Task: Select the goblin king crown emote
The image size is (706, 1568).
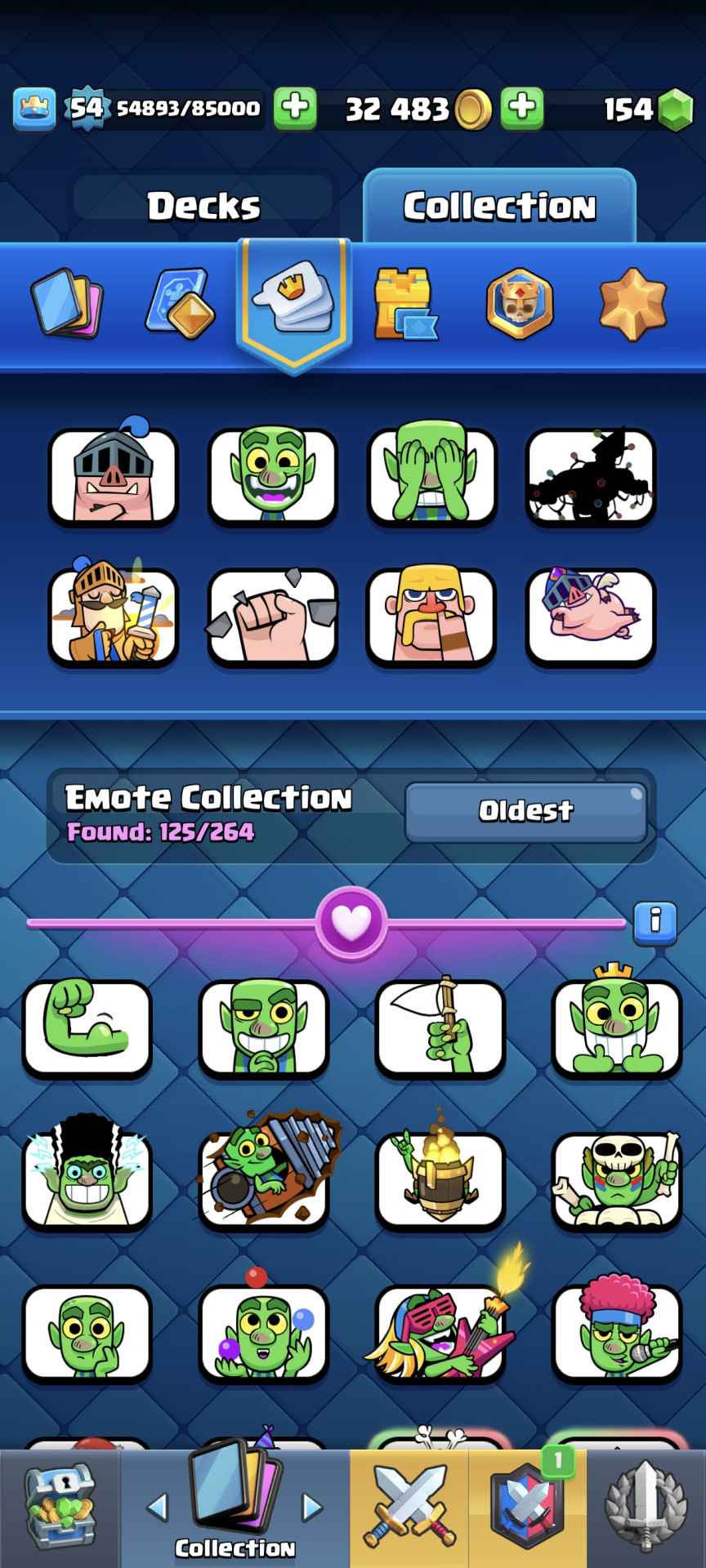Action: tap(617, 1026)
